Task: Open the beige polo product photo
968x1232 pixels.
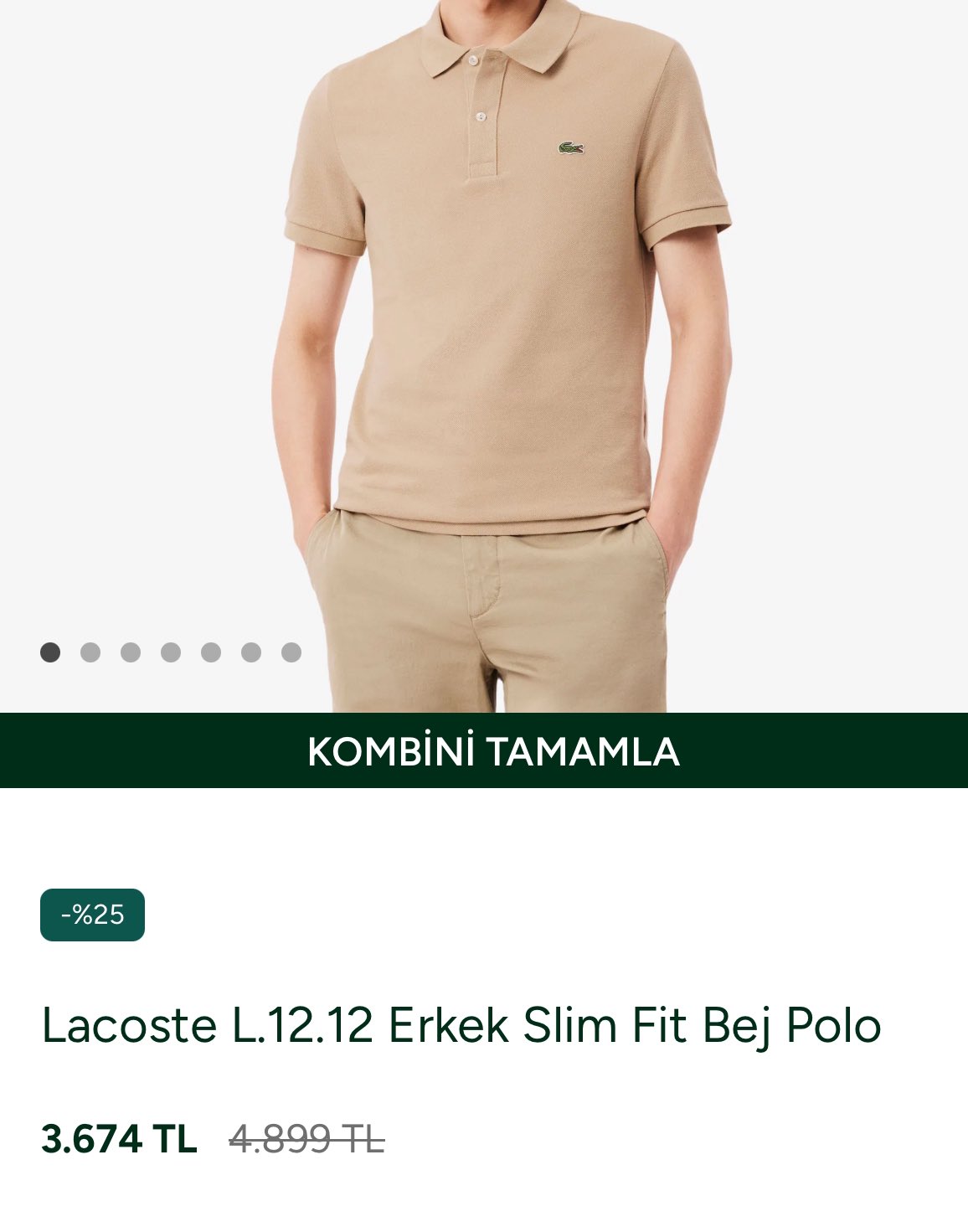Action: [x=502, y=335]
